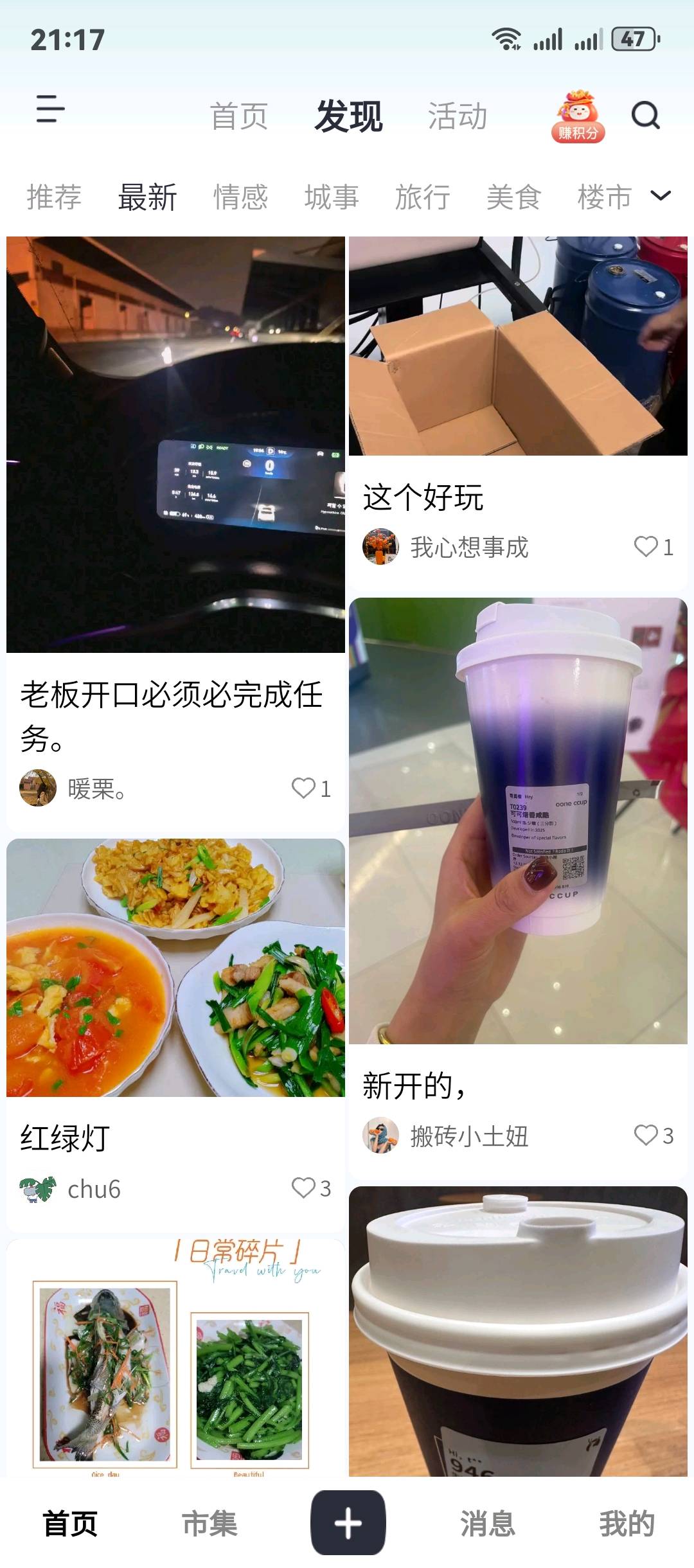This screenshot has height=1568, width=694.
Task: Select the 美食 category
Action: point(513,197)
